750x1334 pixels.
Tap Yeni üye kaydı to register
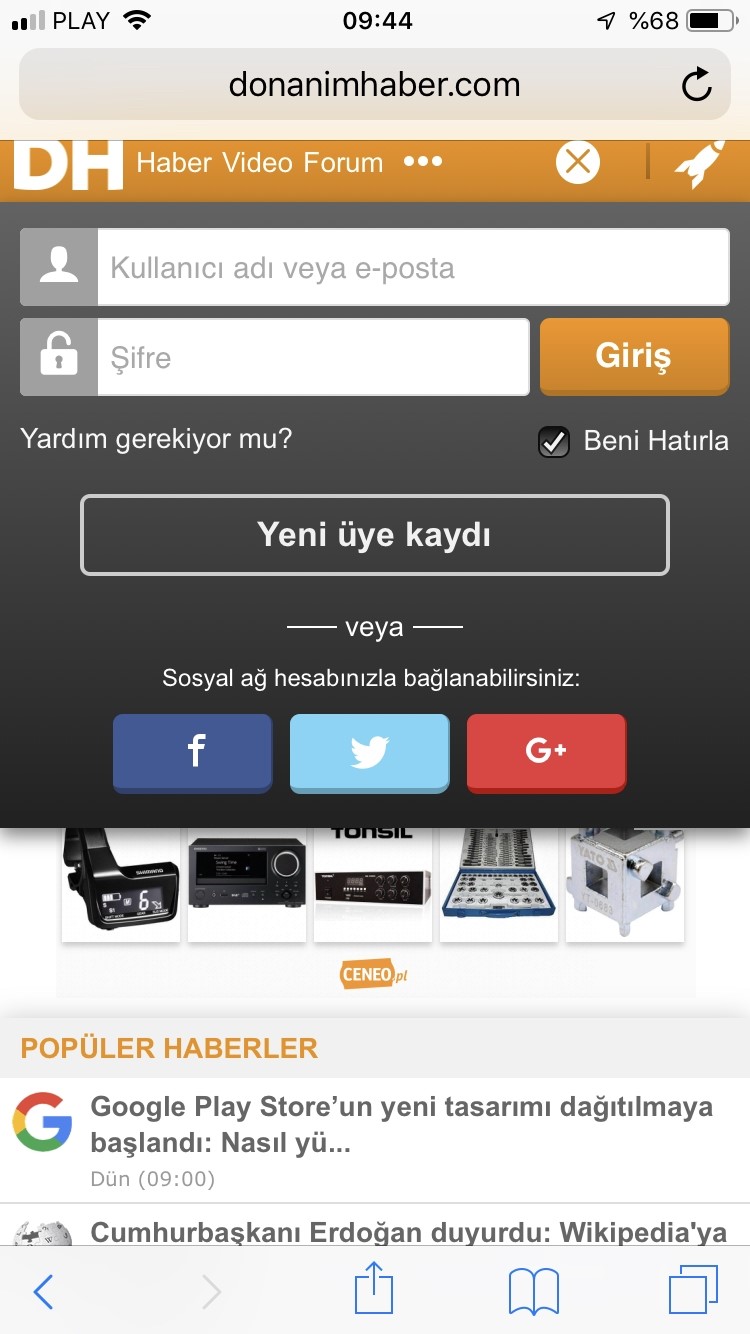click(374, 535)
